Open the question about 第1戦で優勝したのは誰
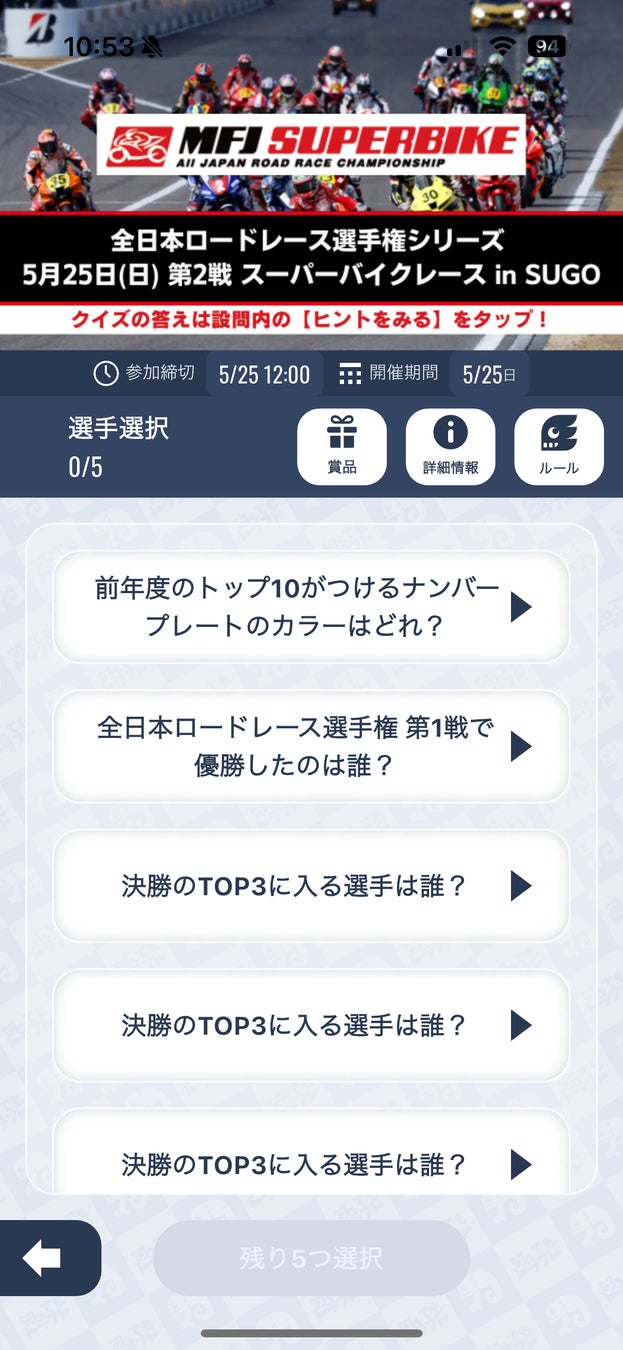The height and width of the screenshot is (1350, 623). pos(311,746)
